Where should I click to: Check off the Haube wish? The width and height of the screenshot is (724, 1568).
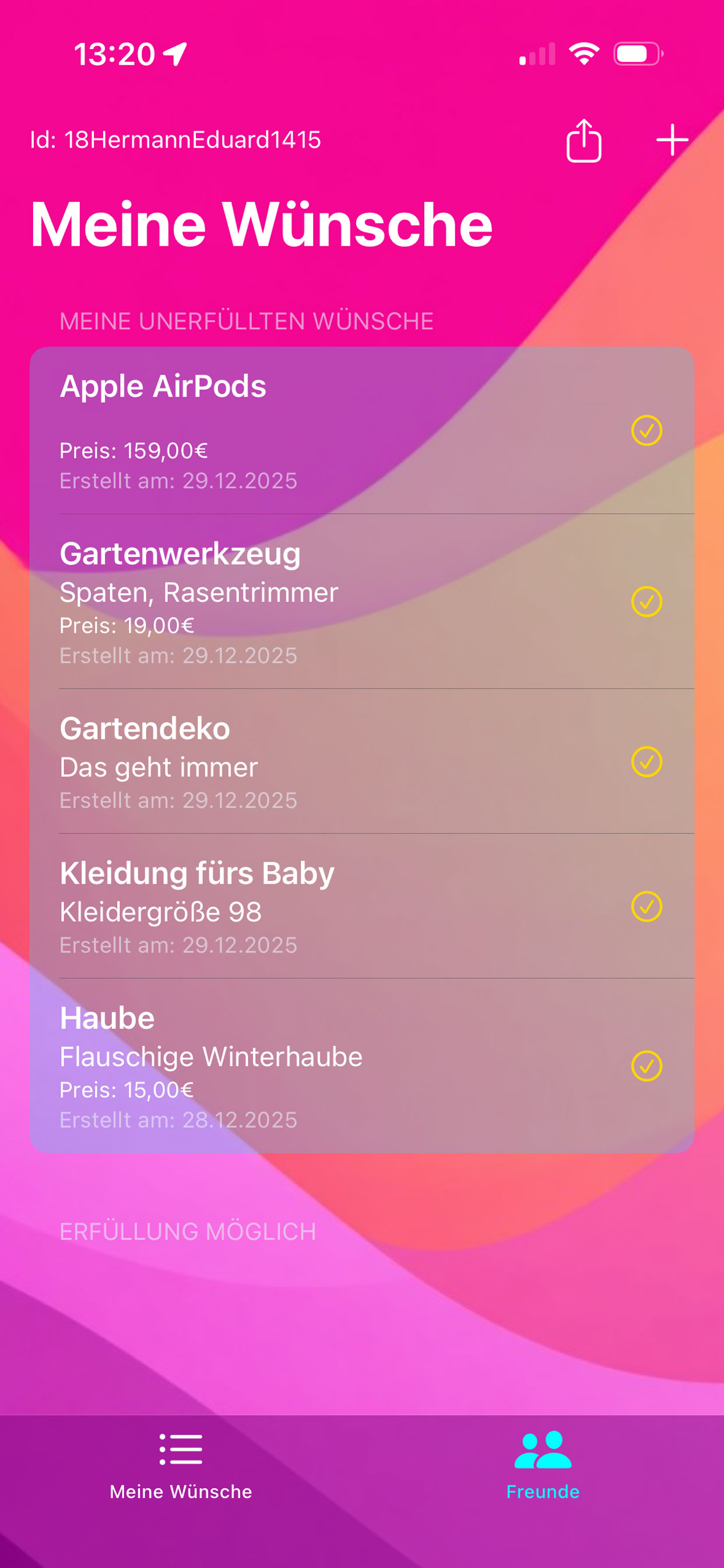[x=646, y=1066]
